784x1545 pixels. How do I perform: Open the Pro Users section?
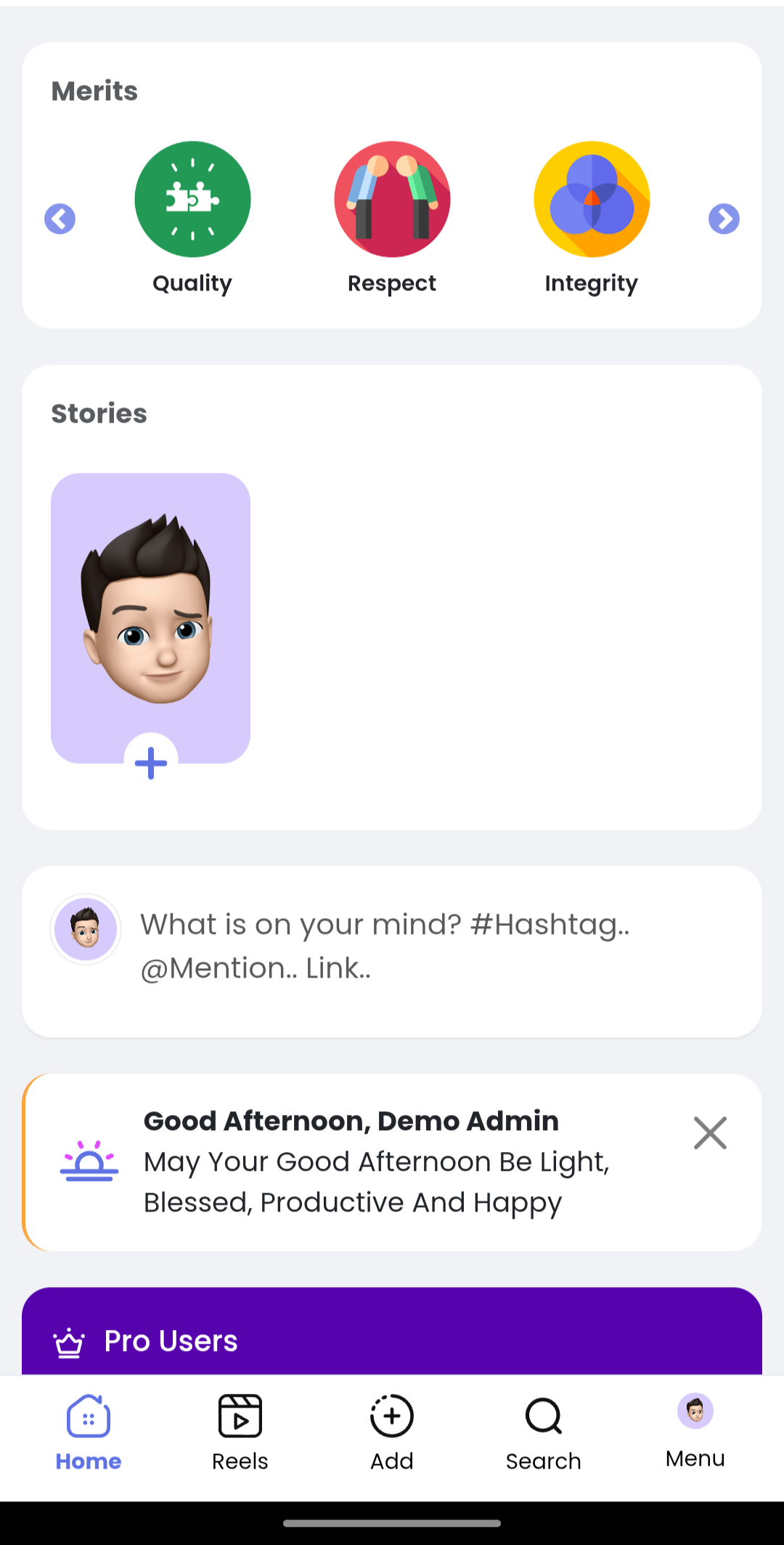[171, 1341]
